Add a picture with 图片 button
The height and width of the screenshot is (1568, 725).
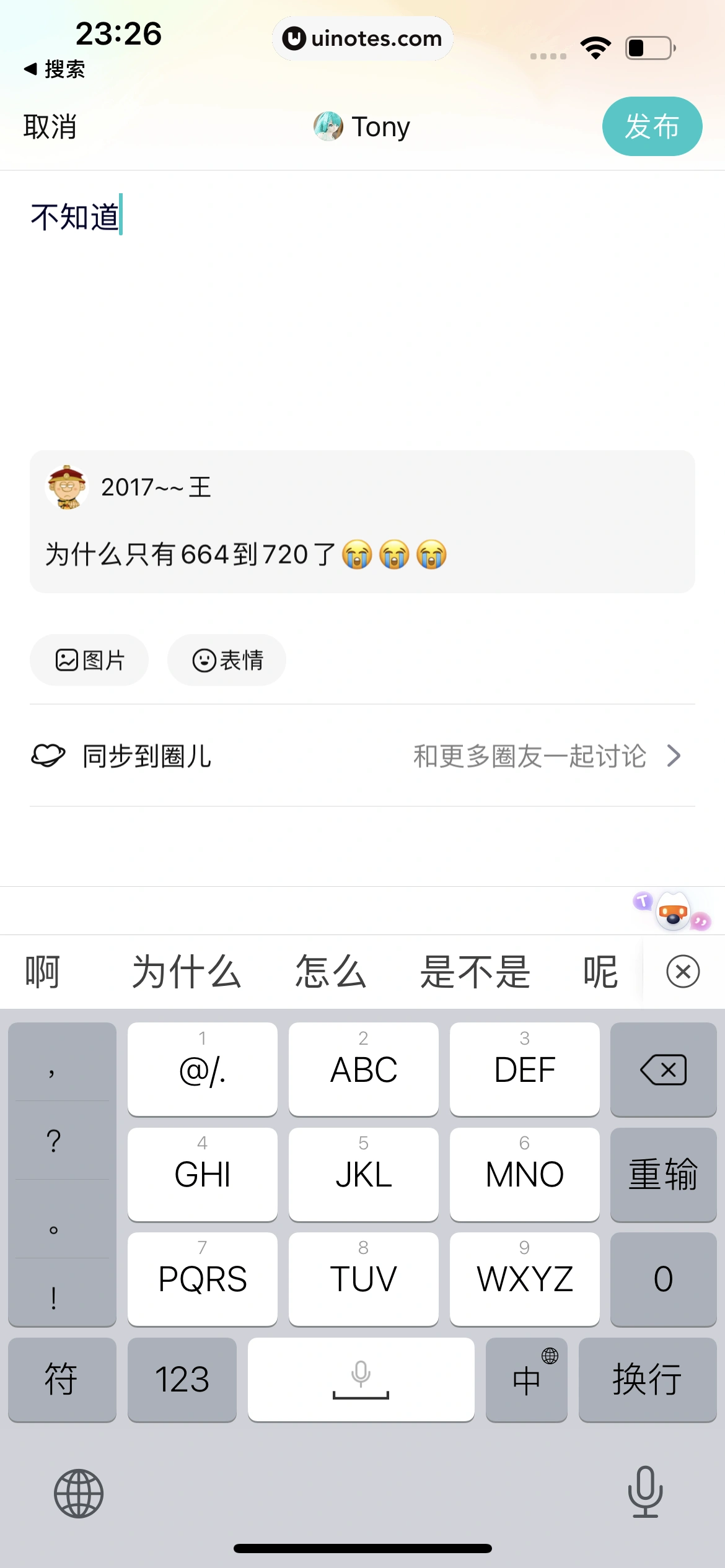[89, 660]
